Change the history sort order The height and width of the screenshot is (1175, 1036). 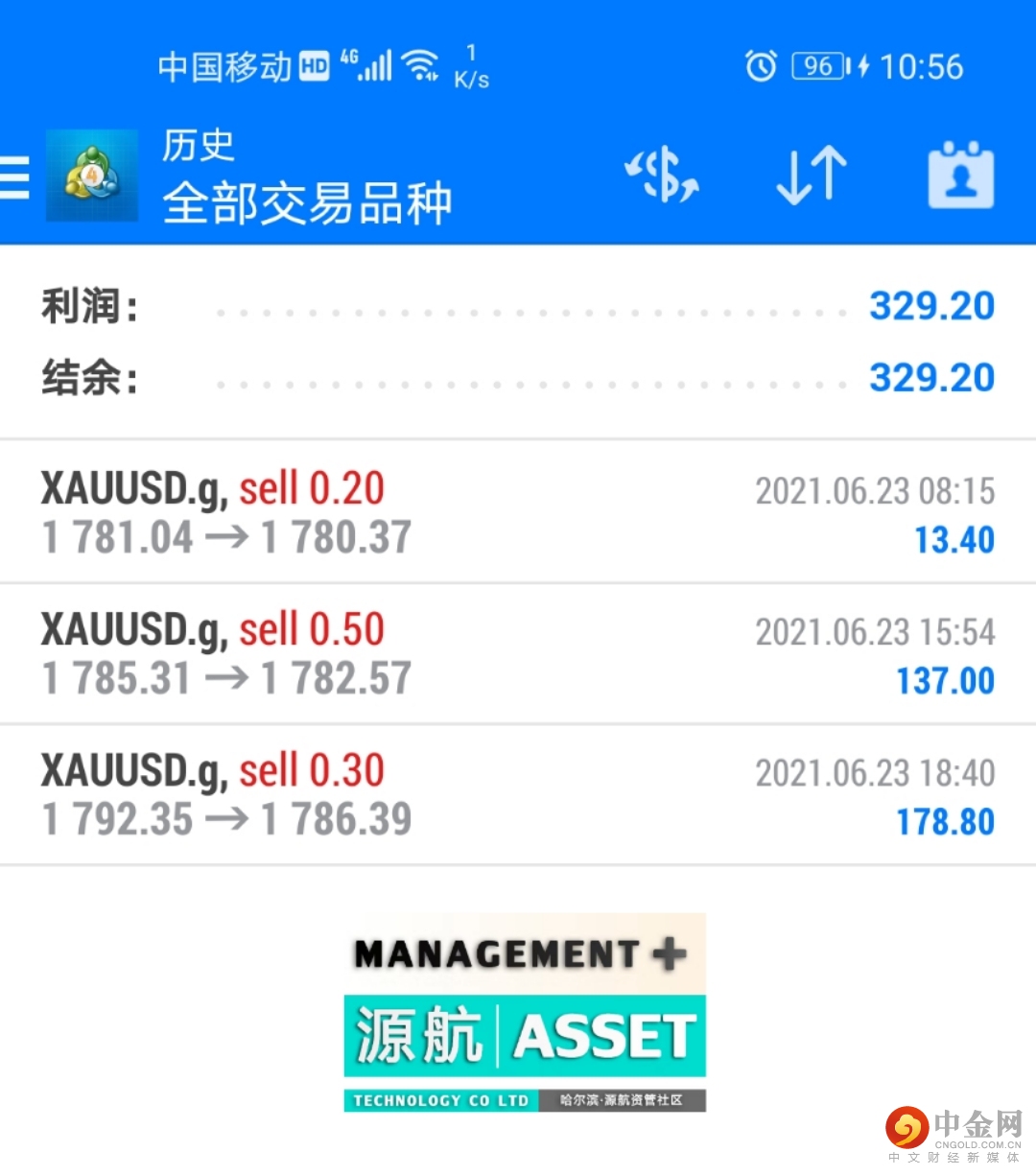coord(811,176)
